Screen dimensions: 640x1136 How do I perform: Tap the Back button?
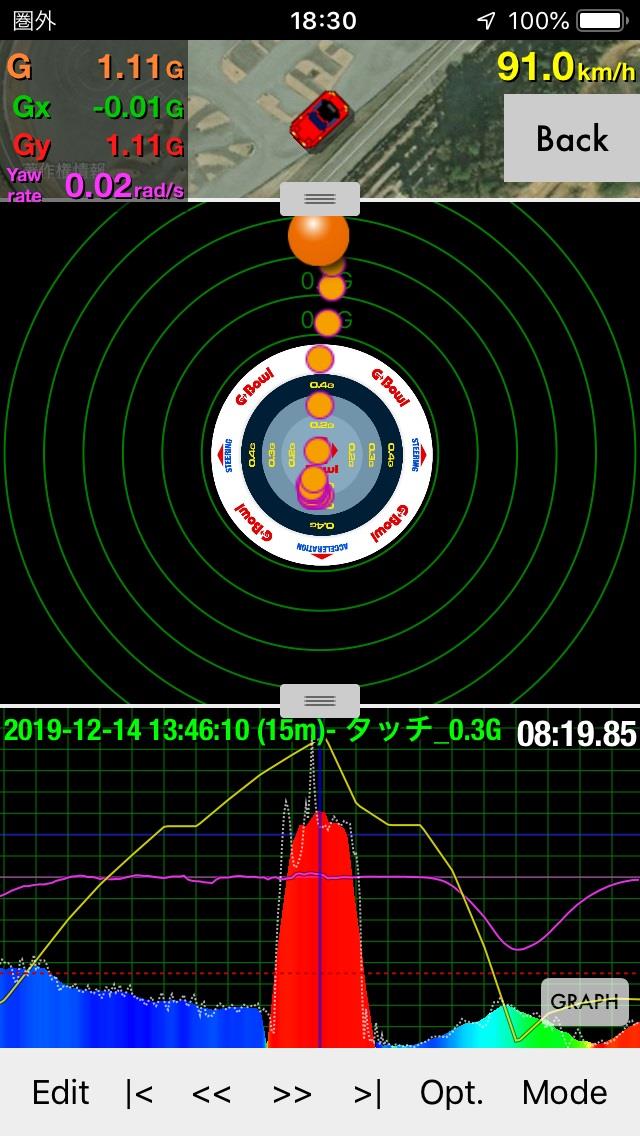571,138
